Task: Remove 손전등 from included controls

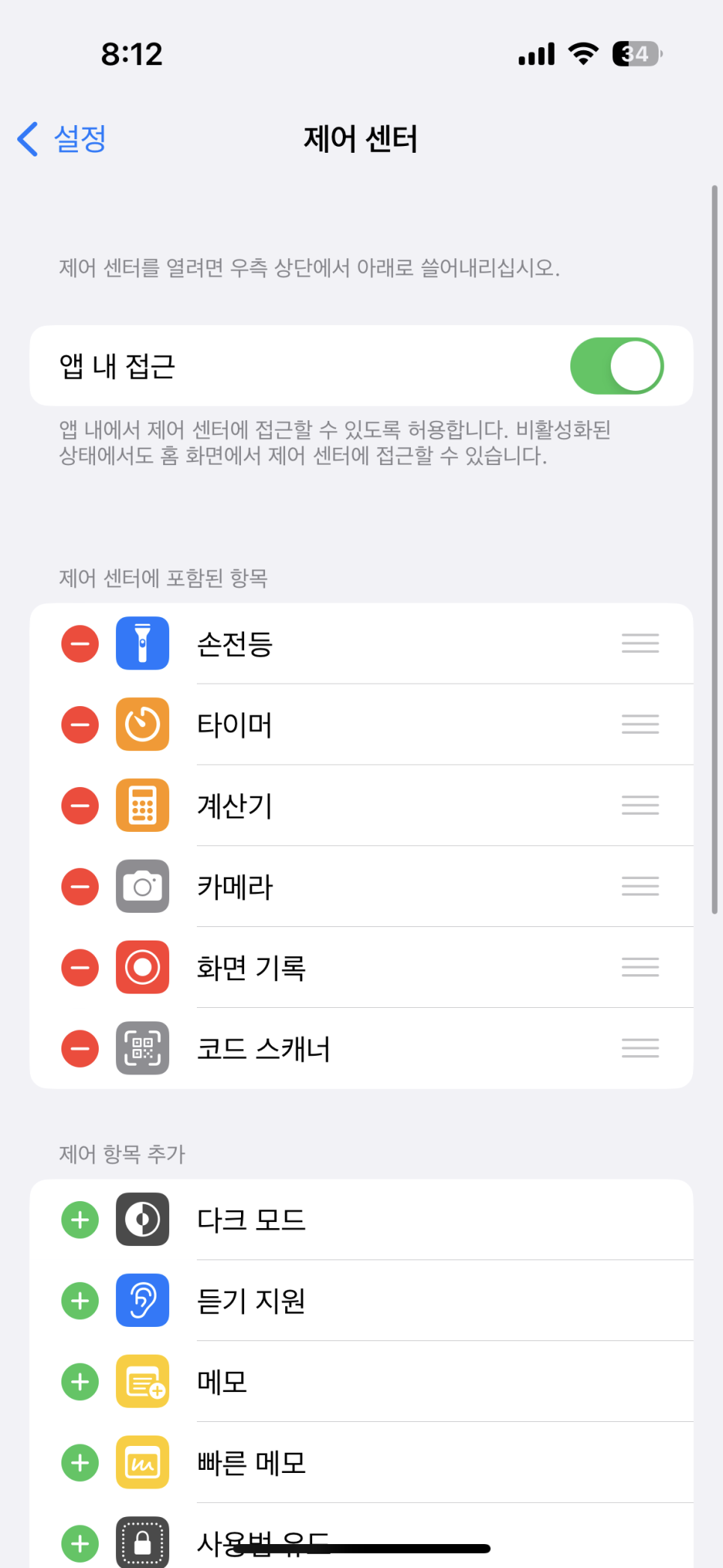Action: click(x=80, y=644)
